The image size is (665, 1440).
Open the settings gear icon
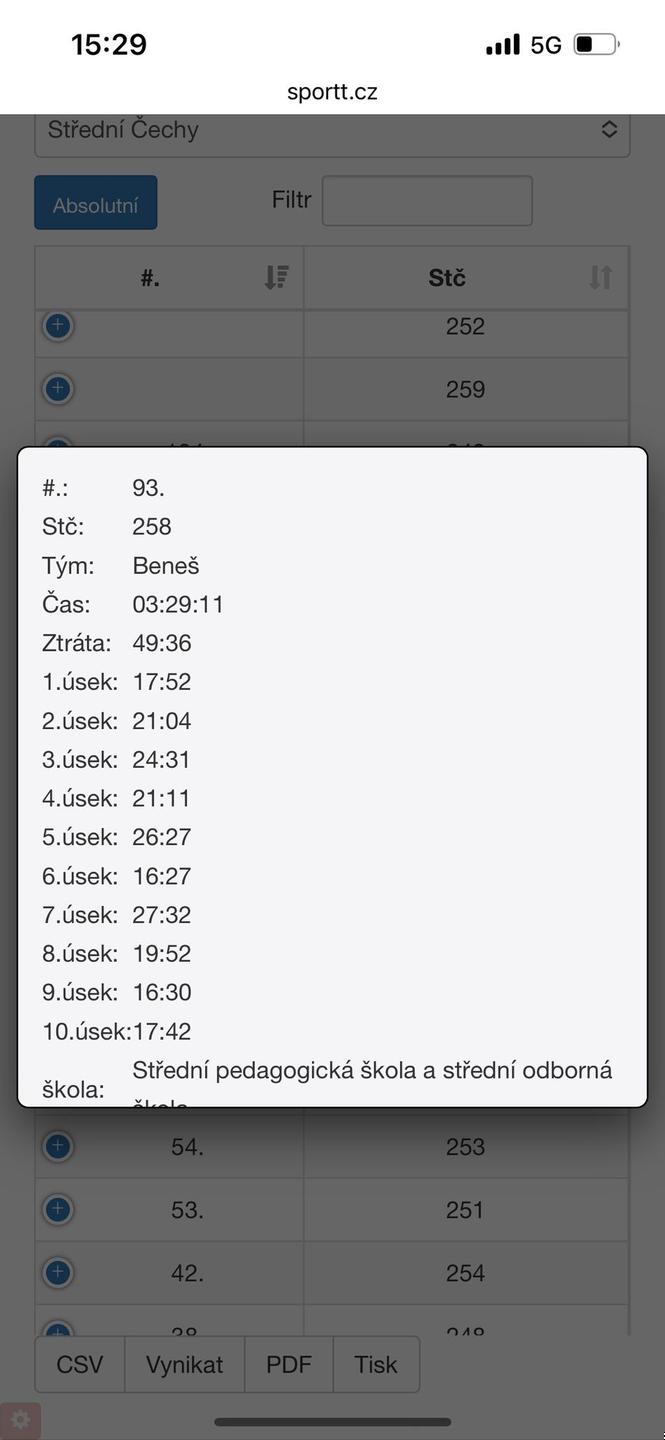[20, 1420]
